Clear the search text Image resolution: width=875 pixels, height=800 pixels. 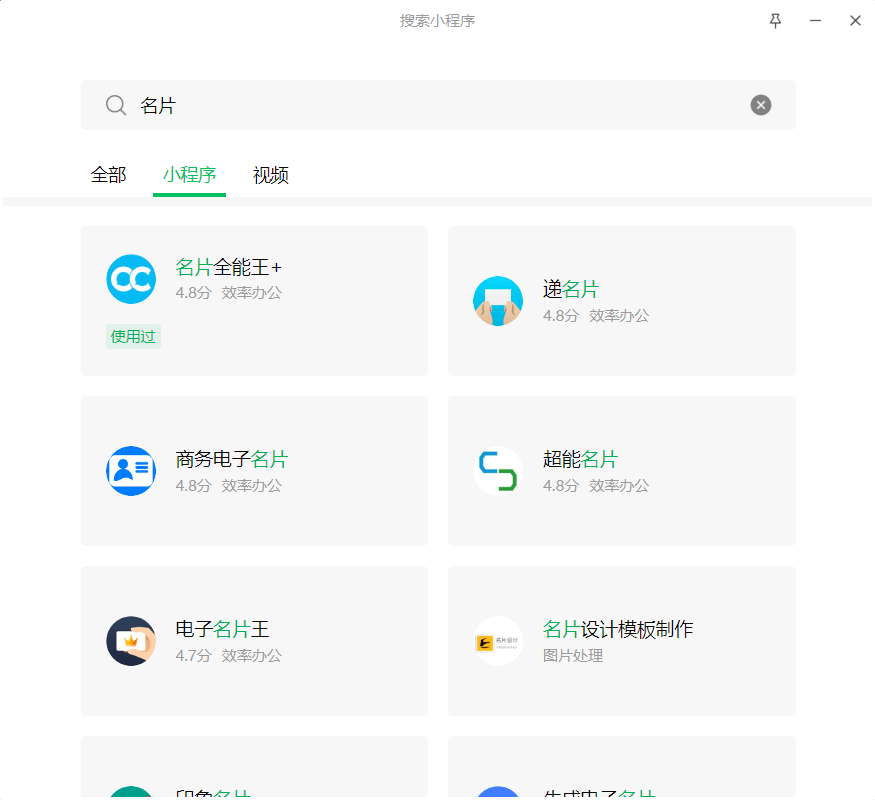[x=761, y=105]
